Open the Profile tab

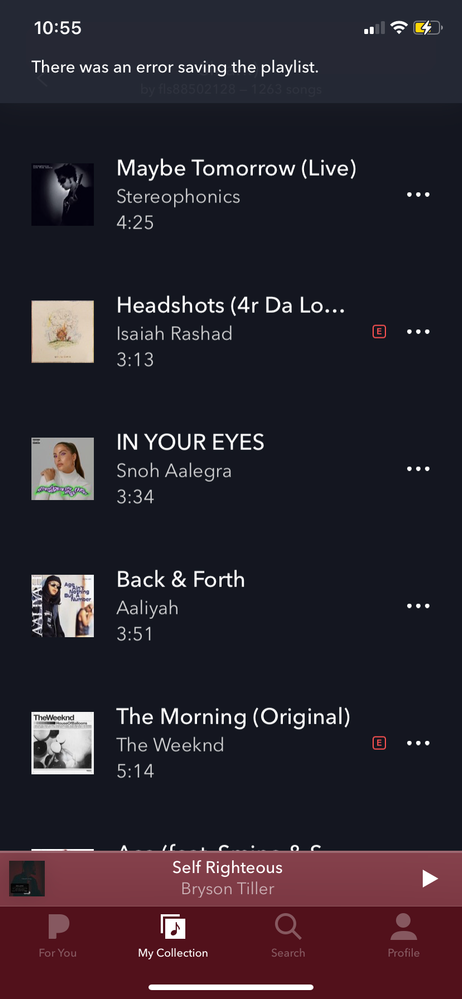(x=403, y=935)
